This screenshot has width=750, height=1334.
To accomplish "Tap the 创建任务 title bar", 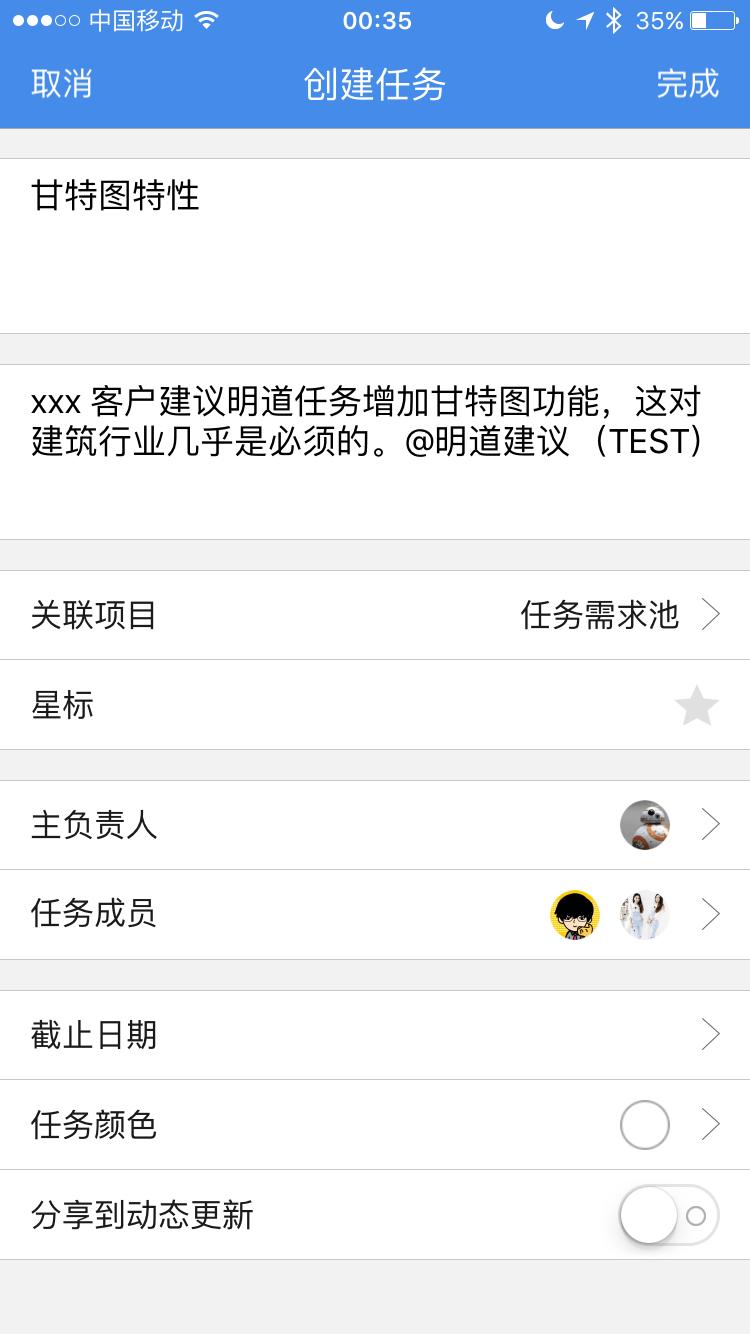I will 374,84.
